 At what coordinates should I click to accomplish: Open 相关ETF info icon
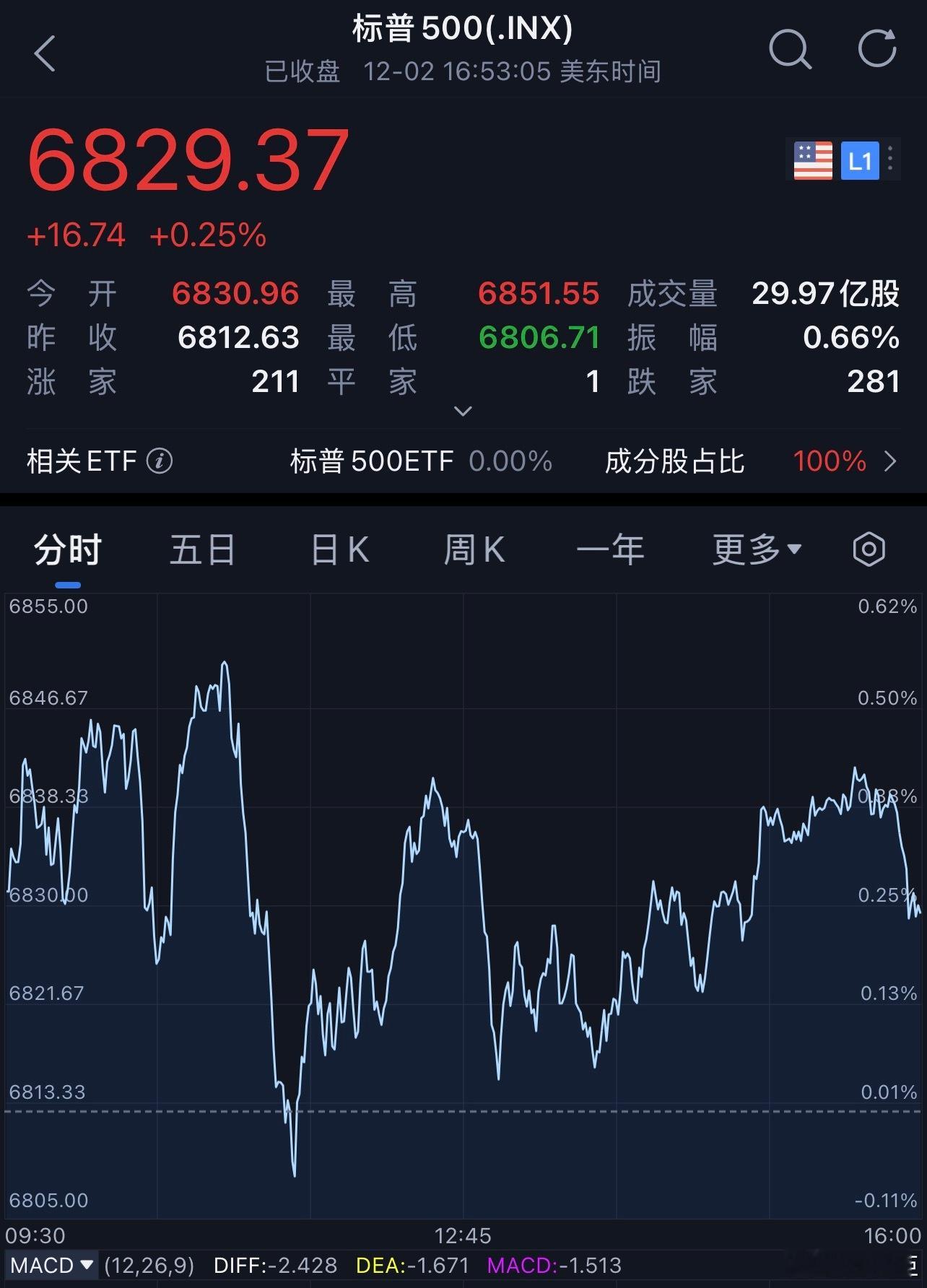[x=160, y=461]
